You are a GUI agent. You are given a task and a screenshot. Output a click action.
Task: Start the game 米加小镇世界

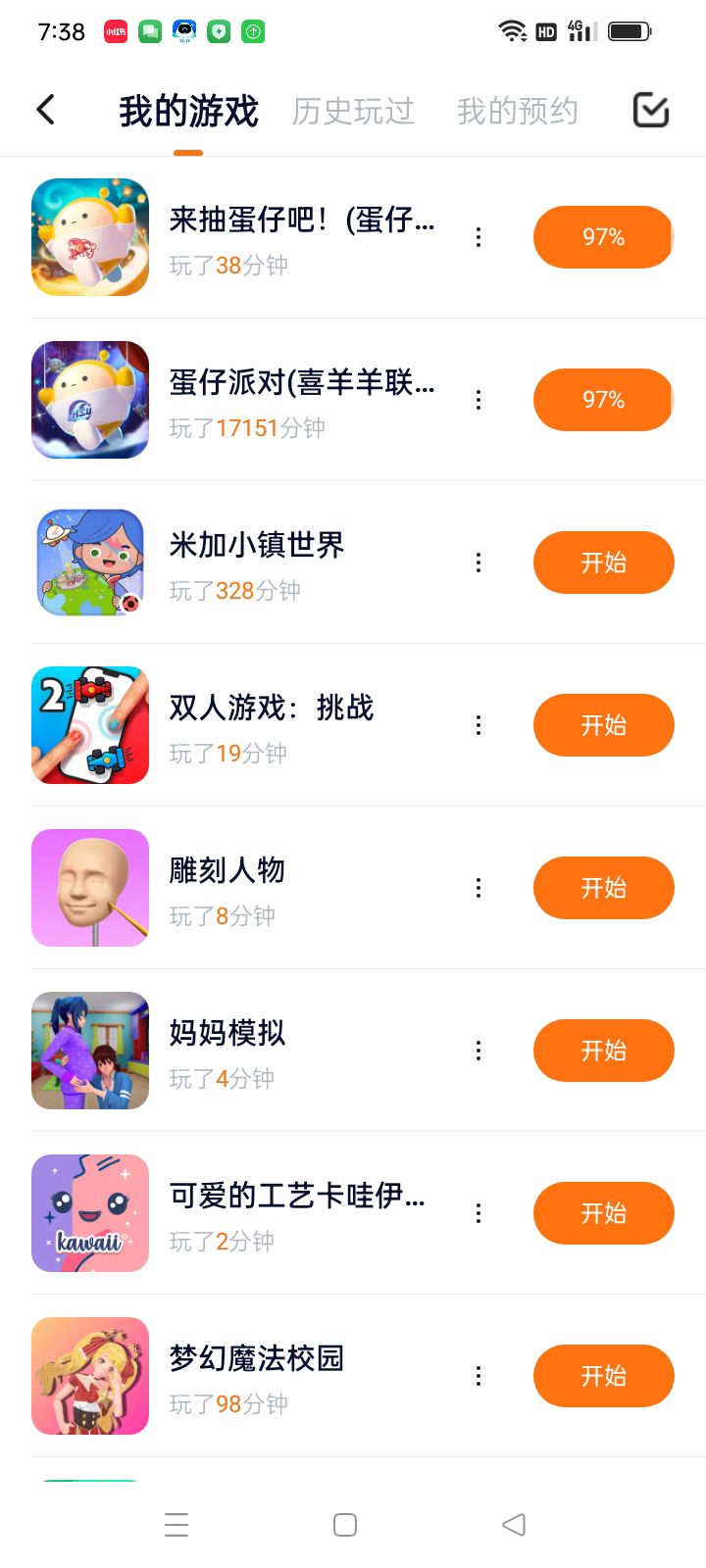click(x=603, y=563)
